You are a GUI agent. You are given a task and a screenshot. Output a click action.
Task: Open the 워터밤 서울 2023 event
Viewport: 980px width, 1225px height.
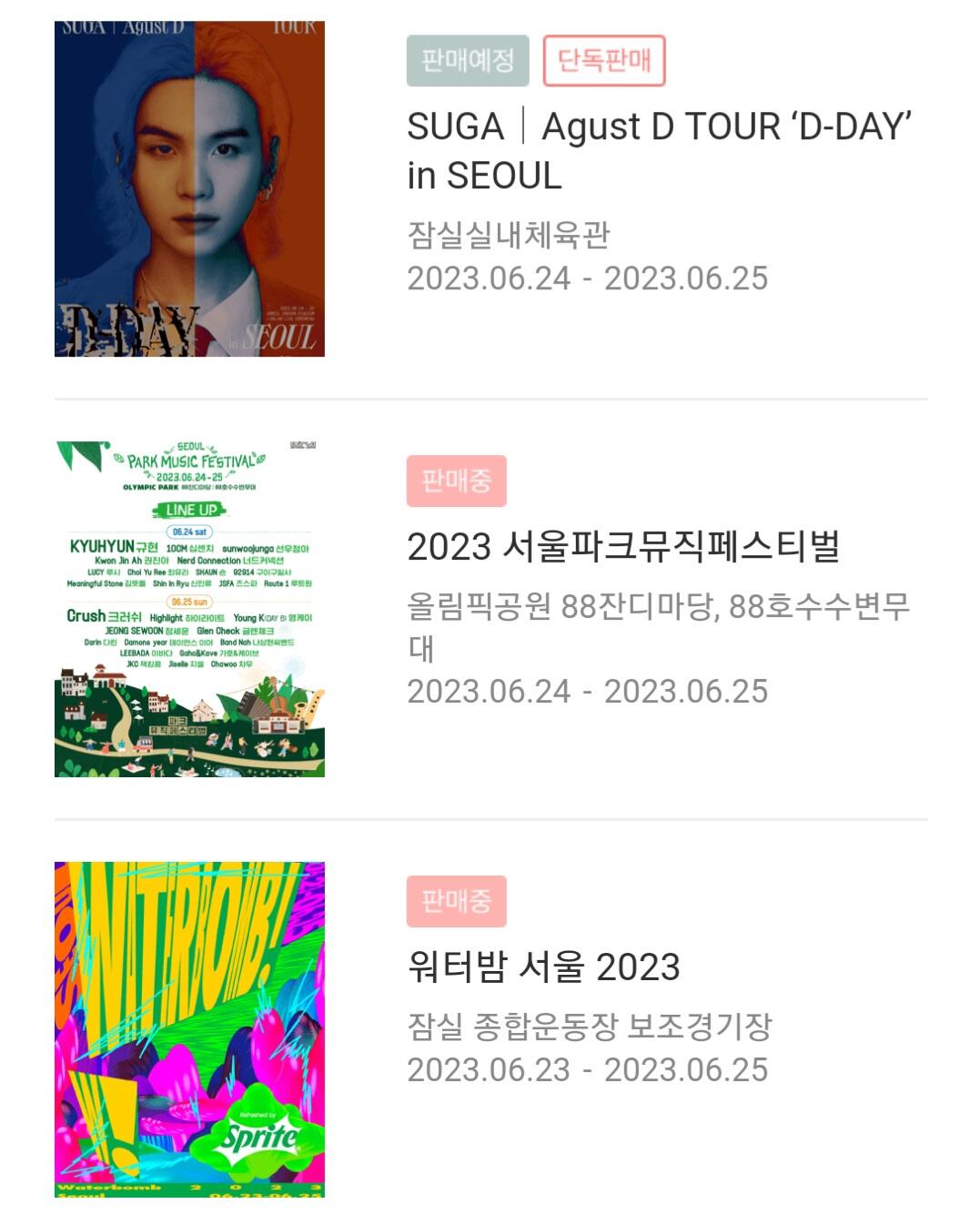[x=543, y=967]
